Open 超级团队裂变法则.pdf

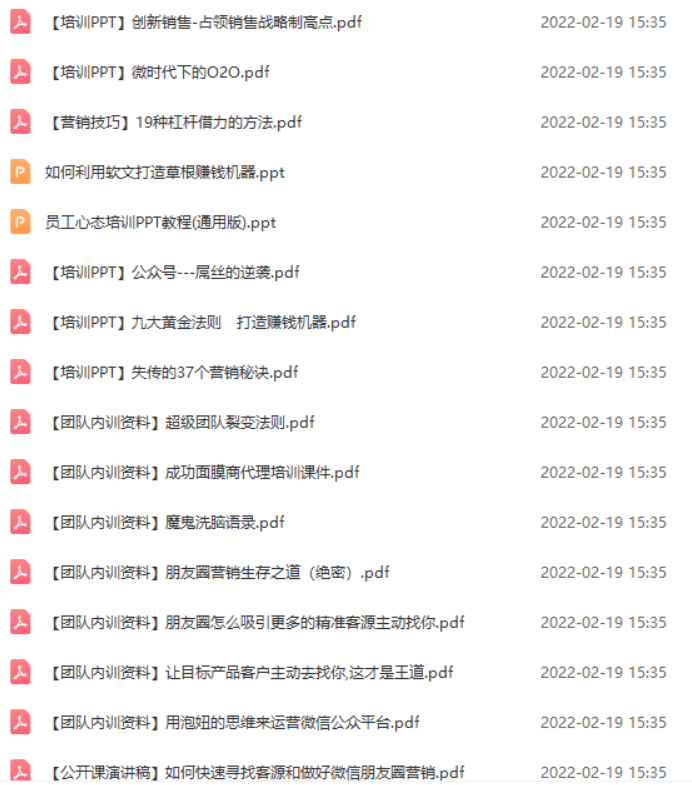[180, 422]
